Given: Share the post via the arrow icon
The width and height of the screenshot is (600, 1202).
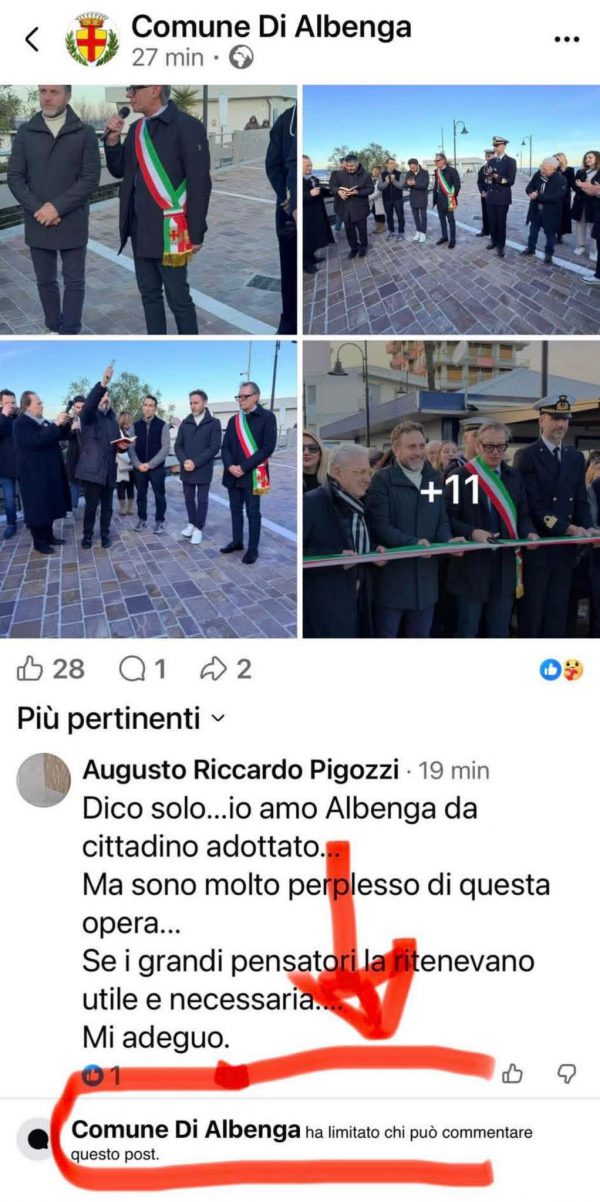Looking at the screenshot, I should tap(215, 669).
